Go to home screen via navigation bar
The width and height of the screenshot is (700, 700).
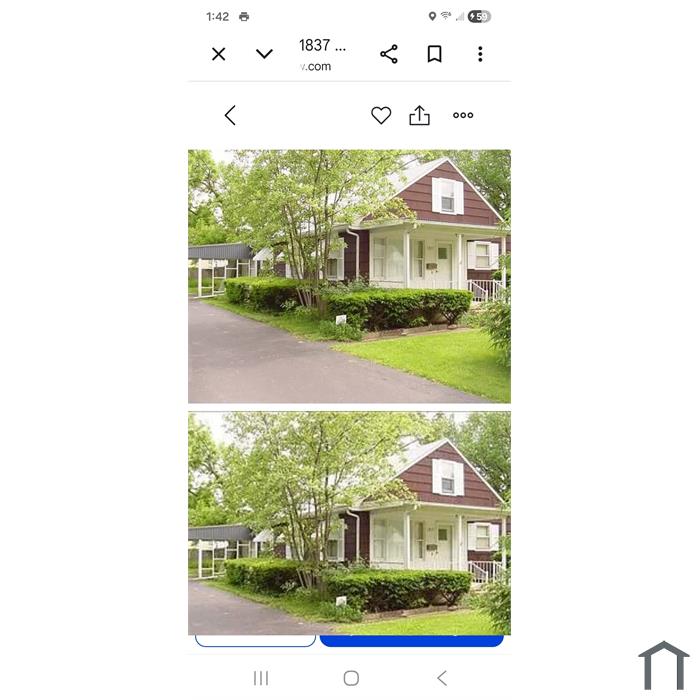[351, 678]
